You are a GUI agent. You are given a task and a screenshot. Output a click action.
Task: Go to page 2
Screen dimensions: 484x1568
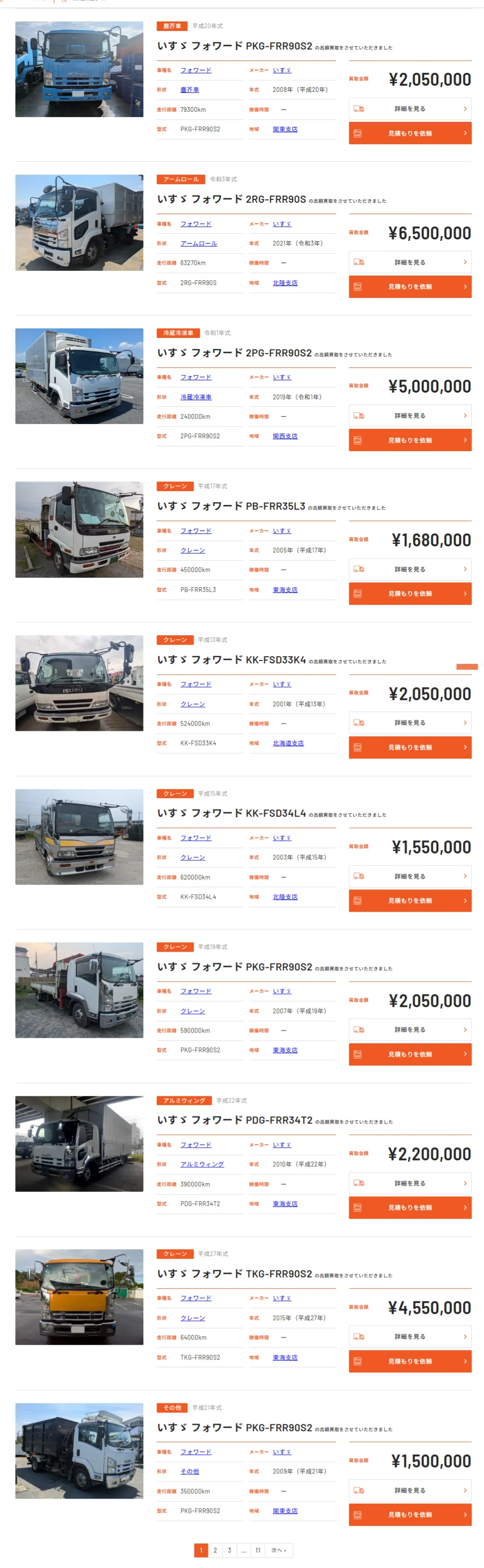tap(215, 1550)
